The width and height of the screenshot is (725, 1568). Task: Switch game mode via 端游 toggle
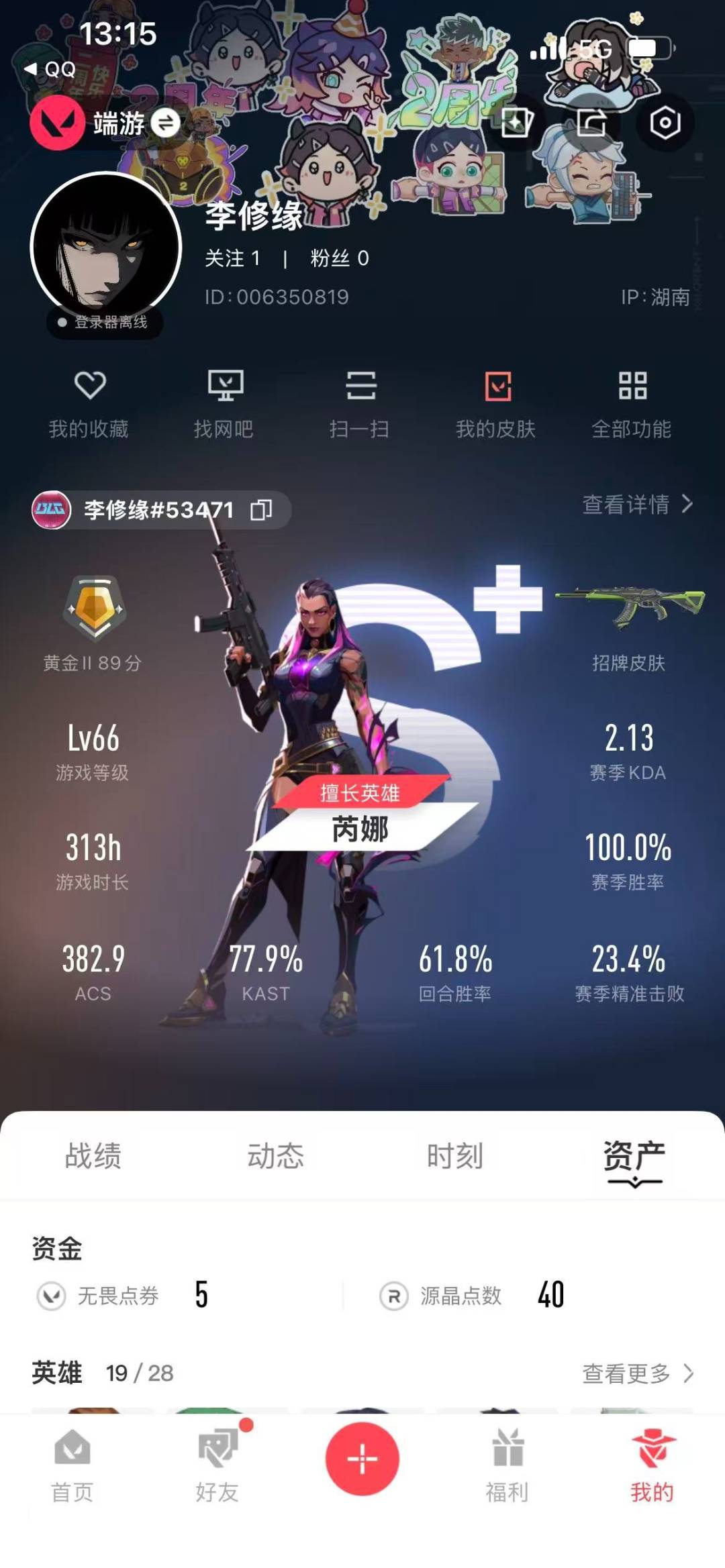click(164, 123)
